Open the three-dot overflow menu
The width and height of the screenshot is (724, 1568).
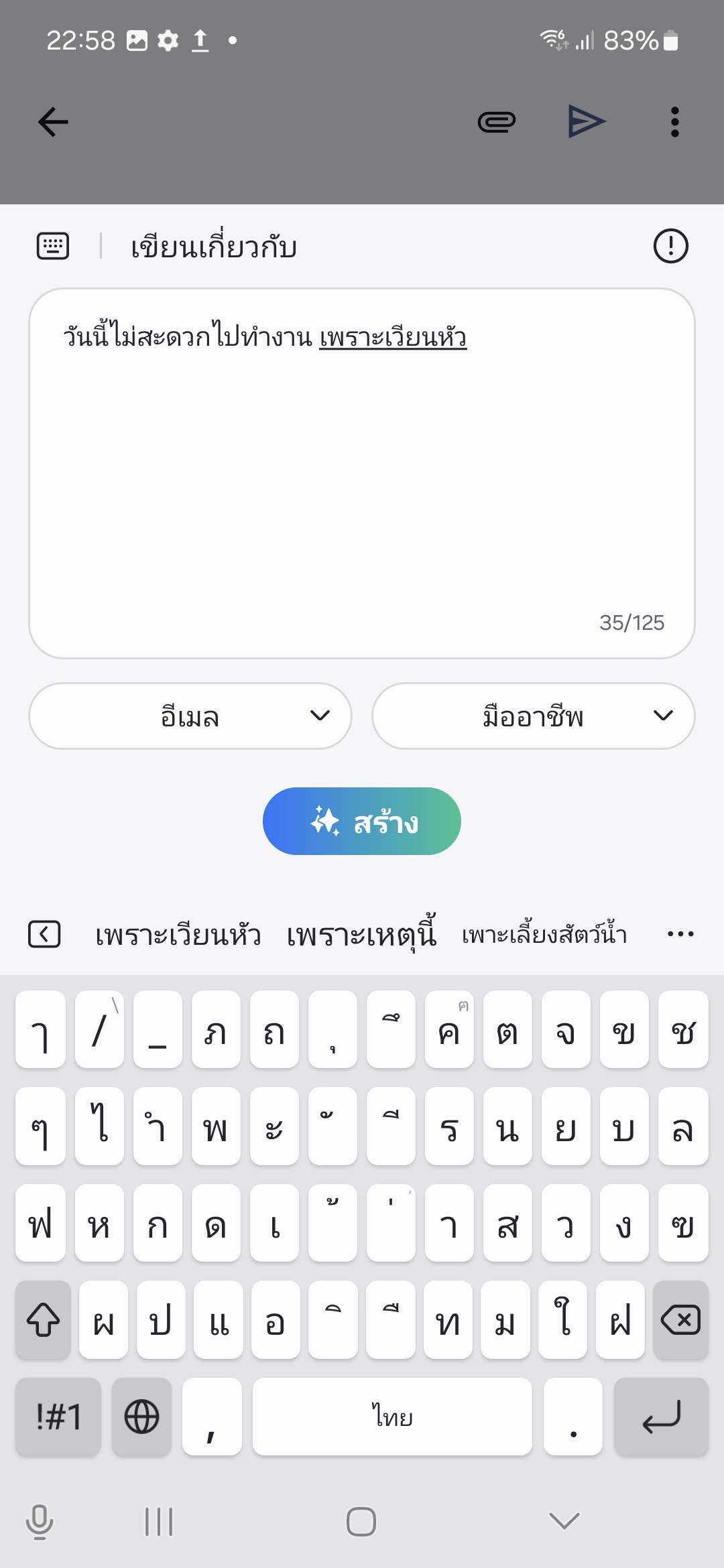coord(674,122)
